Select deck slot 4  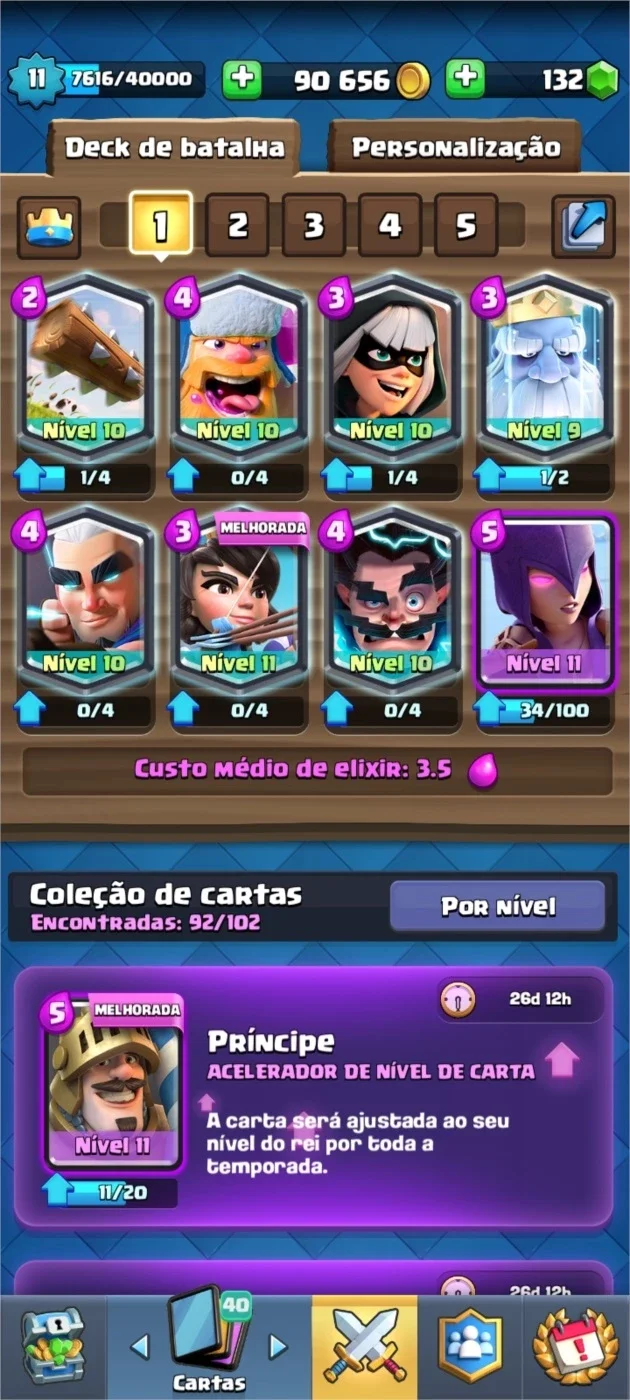pyautogui.click(x=389, y=225)
